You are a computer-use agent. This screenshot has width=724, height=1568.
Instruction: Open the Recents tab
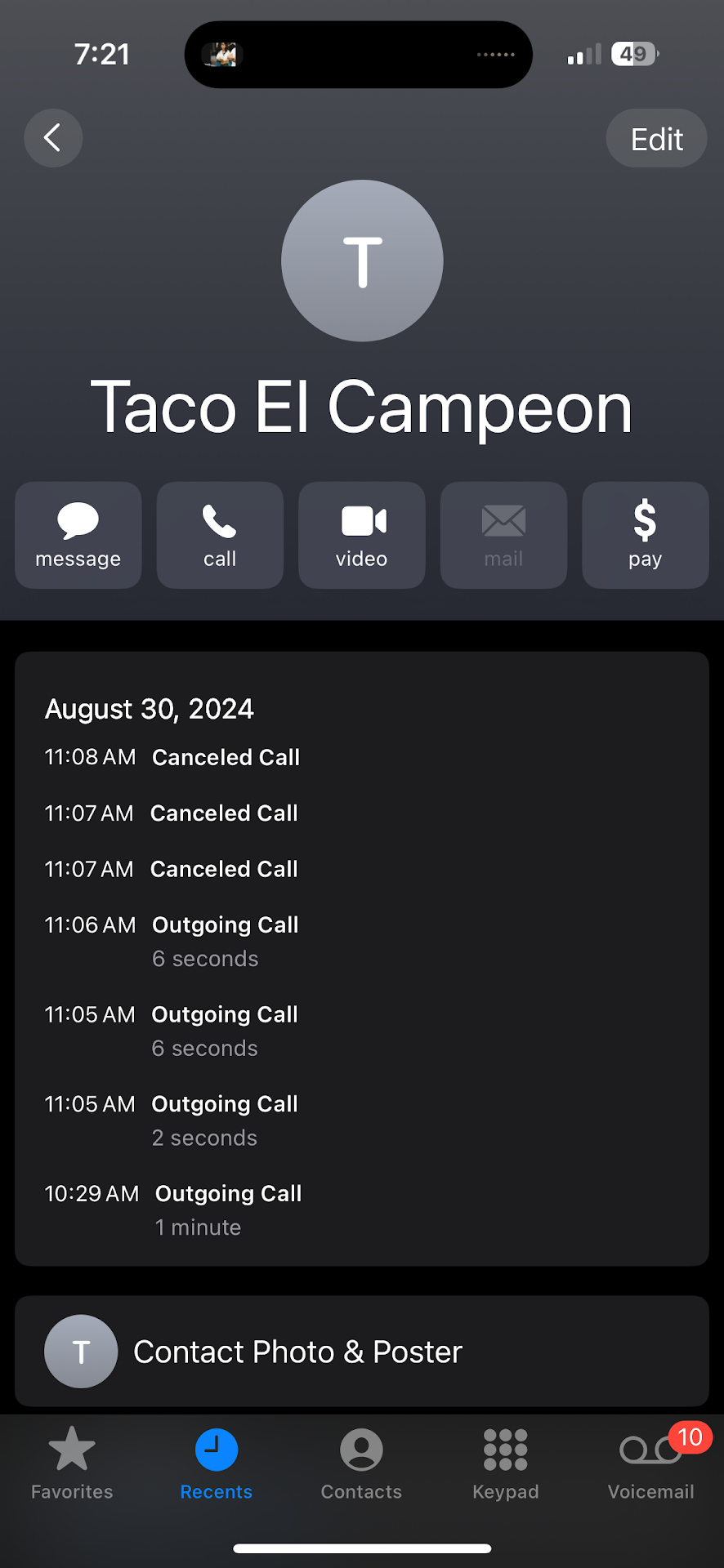[x=217, y=1464]
